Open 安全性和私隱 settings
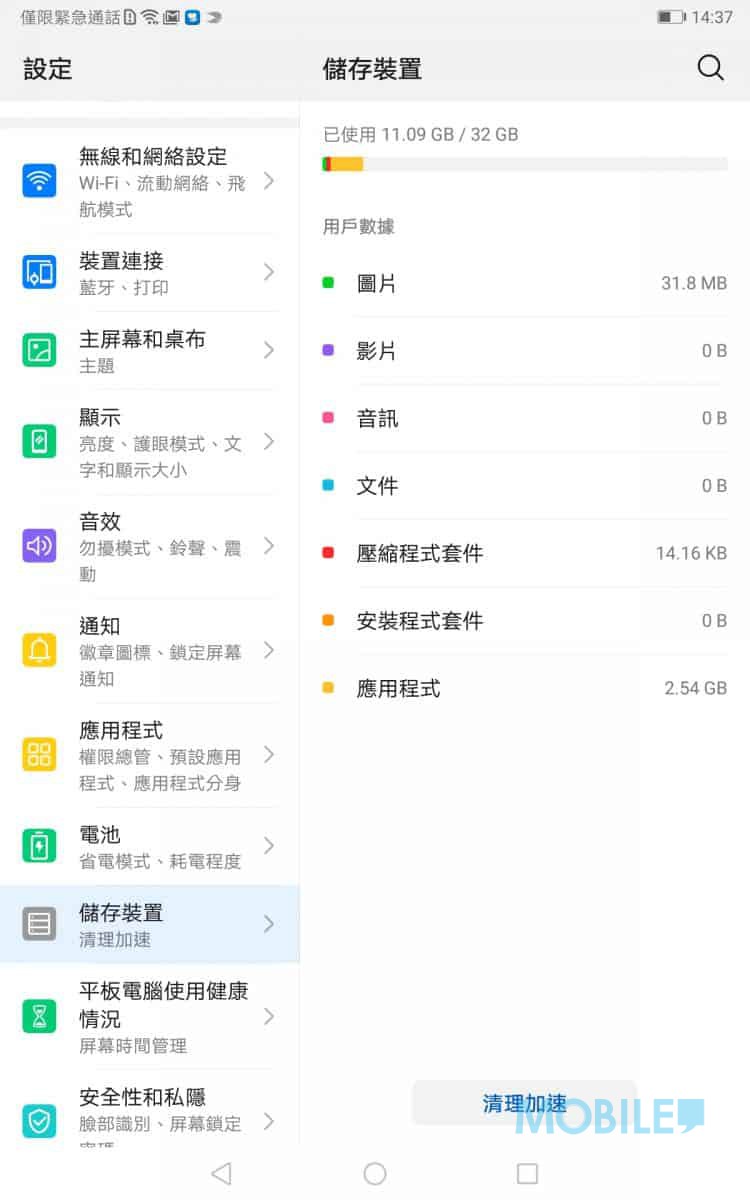Image resolution: width=750 pixels, height=1200 pixels. [x=150, y=1108]
